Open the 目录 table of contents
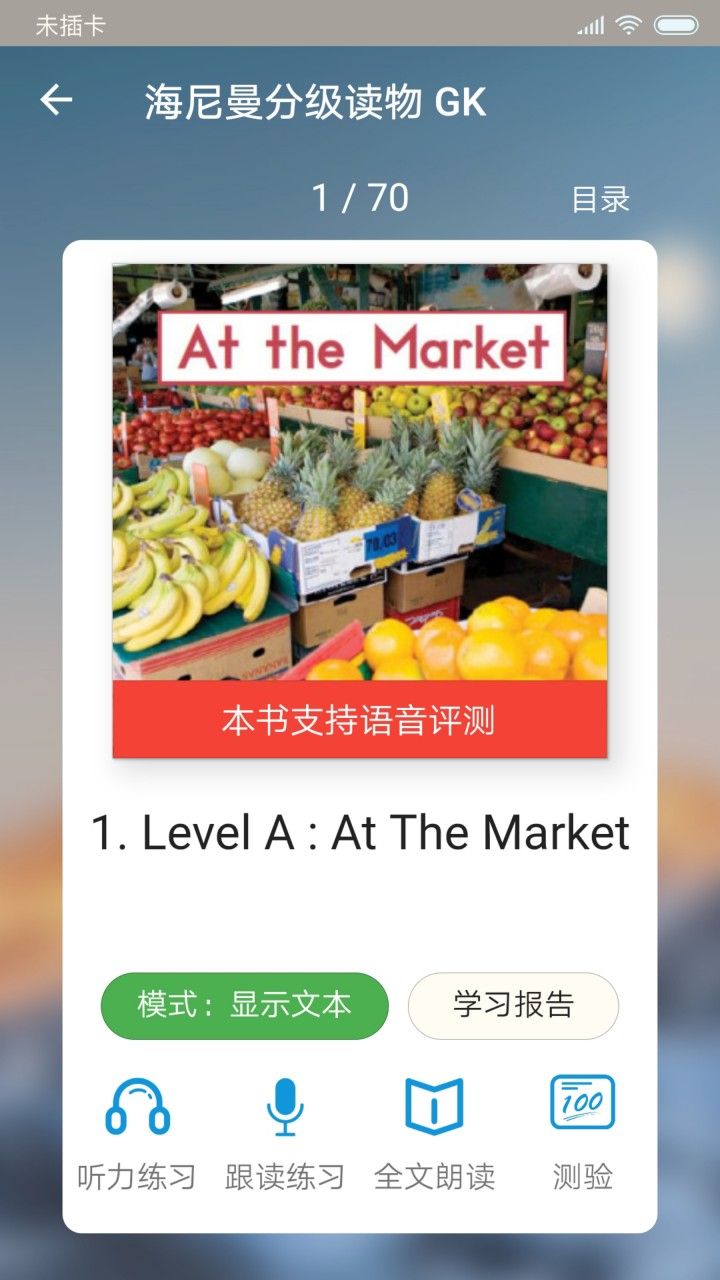The height and width of the screenshot is (1280, 720). [599, 200]
